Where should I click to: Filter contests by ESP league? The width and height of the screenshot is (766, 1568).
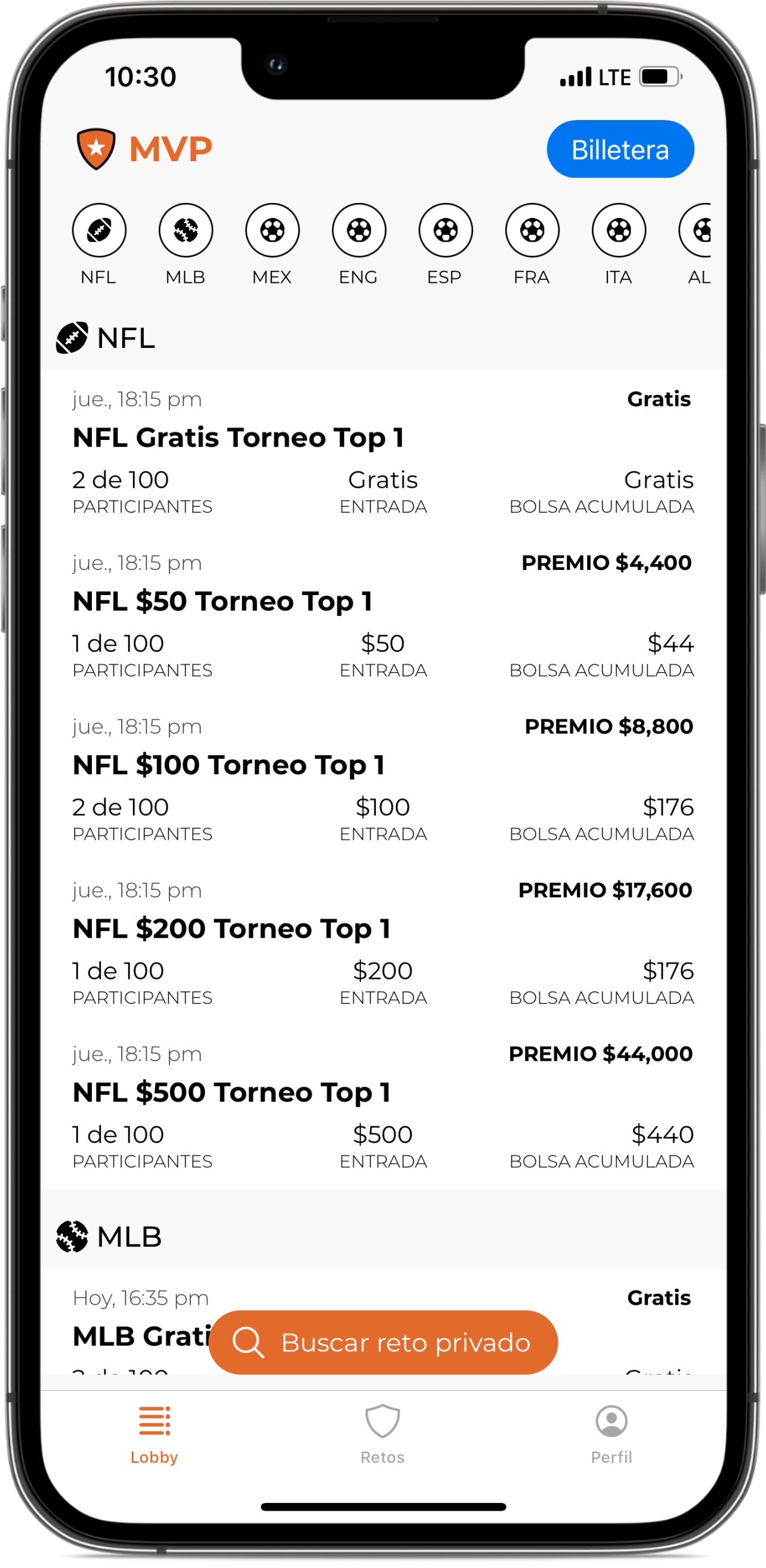[x=446, y=231]
